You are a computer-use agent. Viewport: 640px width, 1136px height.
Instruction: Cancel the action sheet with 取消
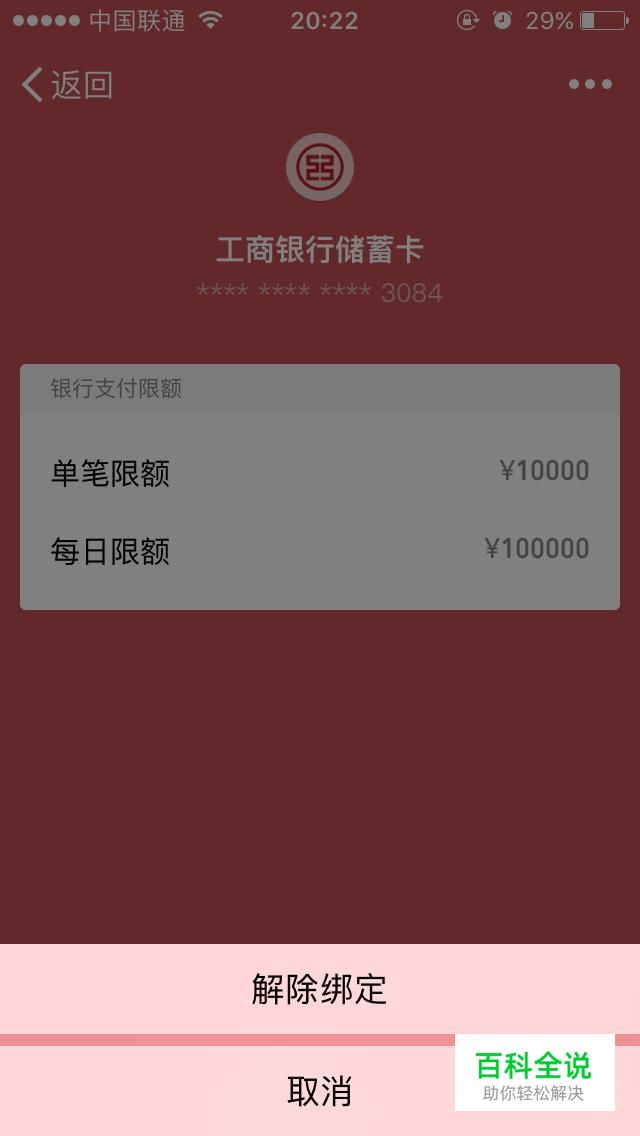320,1091
